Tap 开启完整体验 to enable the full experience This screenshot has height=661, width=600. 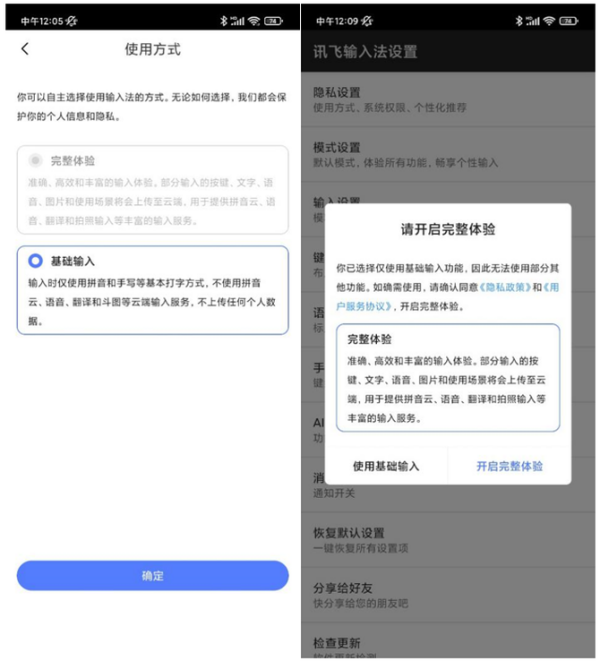coord(509,466)
